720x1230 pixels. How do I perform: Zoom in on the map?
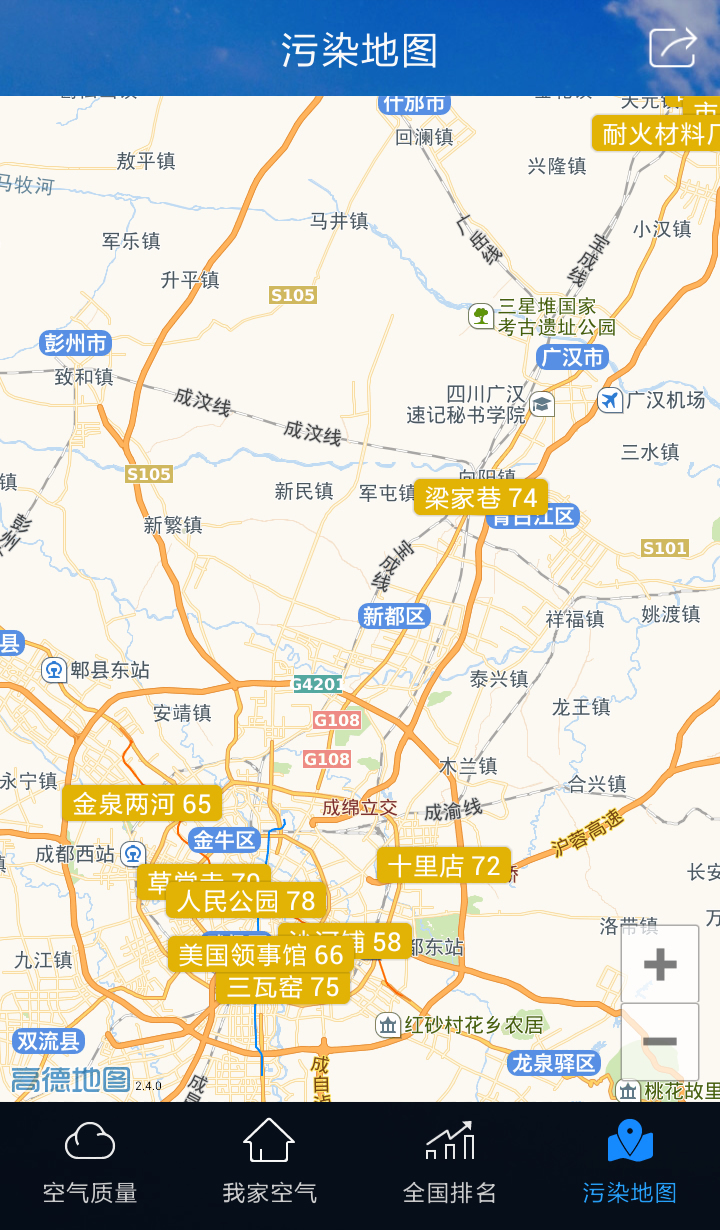coord(659,964)
